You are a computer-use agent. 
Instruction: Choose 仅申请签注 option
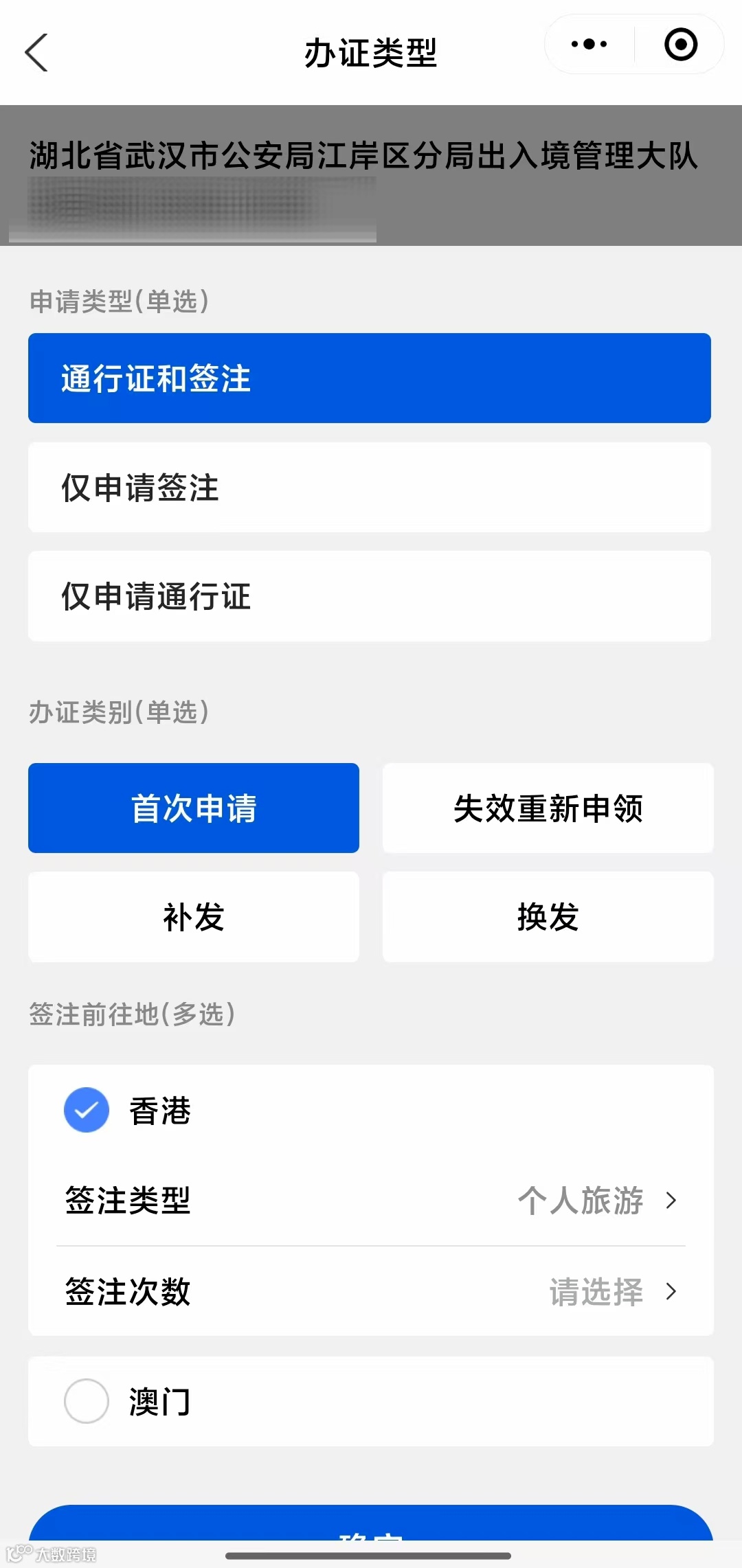pyautogui.click(x=370, y=488)
